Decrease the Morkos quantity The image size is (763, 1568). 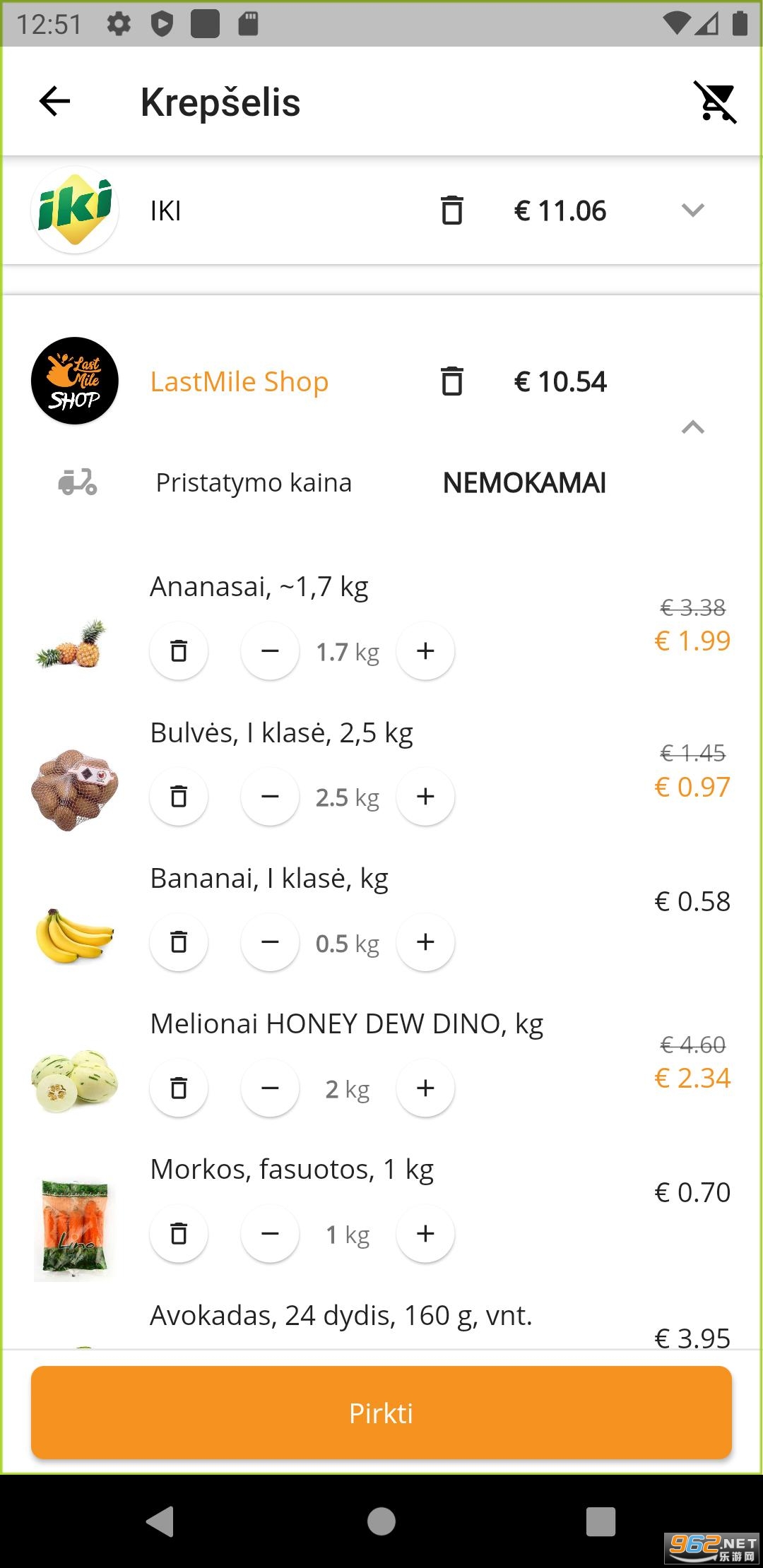[270, 1234]
